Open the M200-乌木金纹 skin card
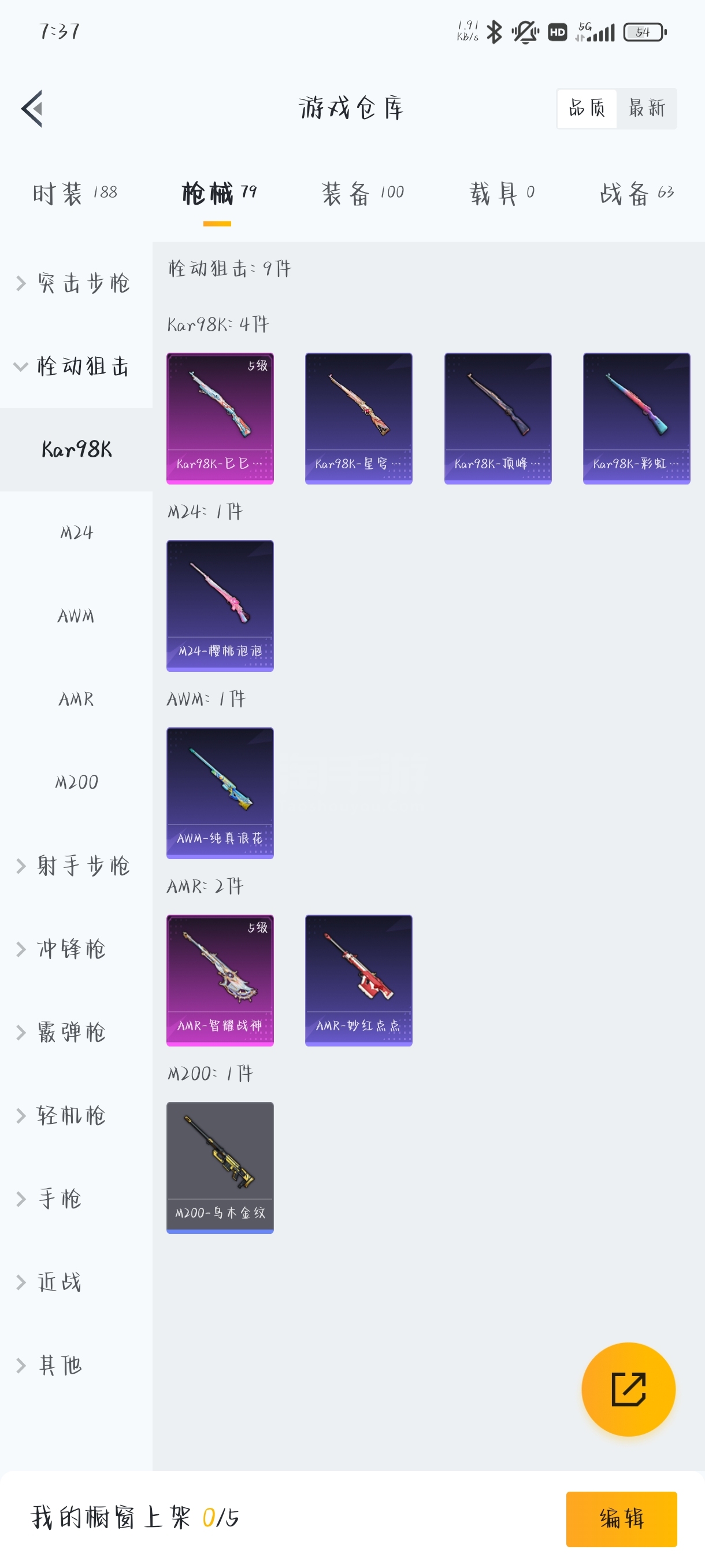The image size is (705, 1568). pyautogui.click(x=220, y=1167)
